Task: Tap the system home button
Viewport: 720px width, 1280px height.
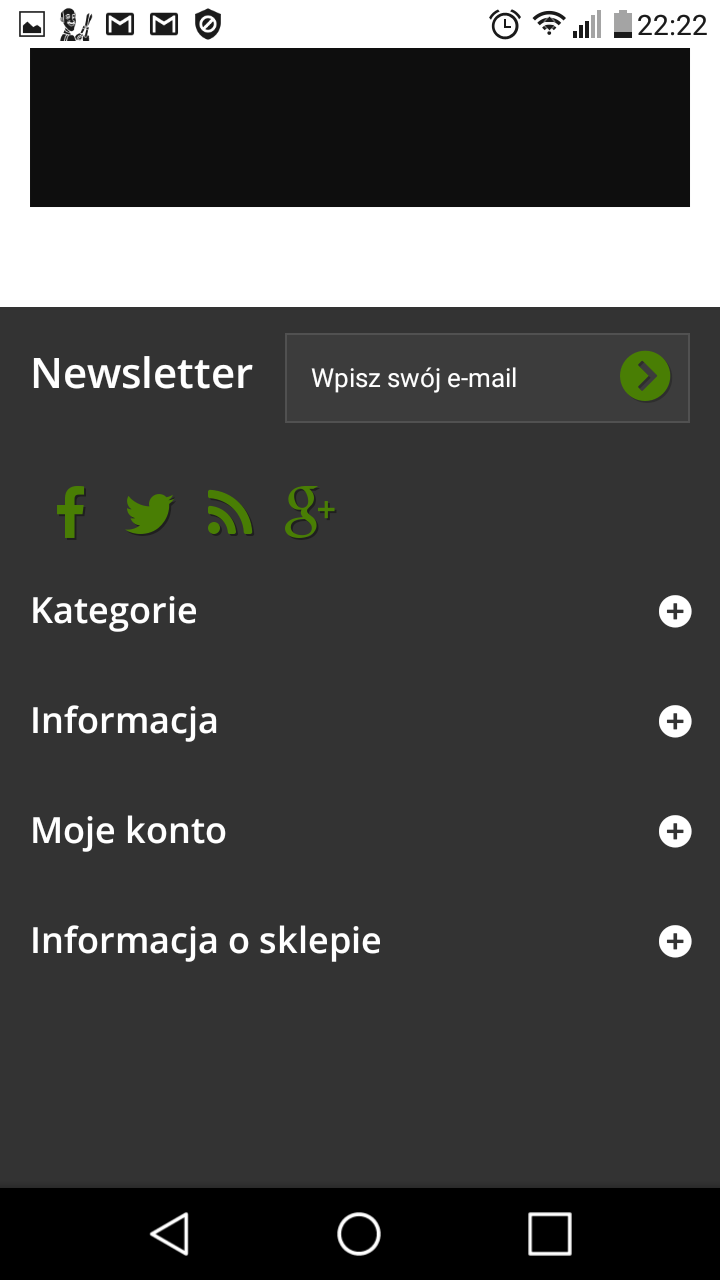Action: click(x=359, y=1233)
